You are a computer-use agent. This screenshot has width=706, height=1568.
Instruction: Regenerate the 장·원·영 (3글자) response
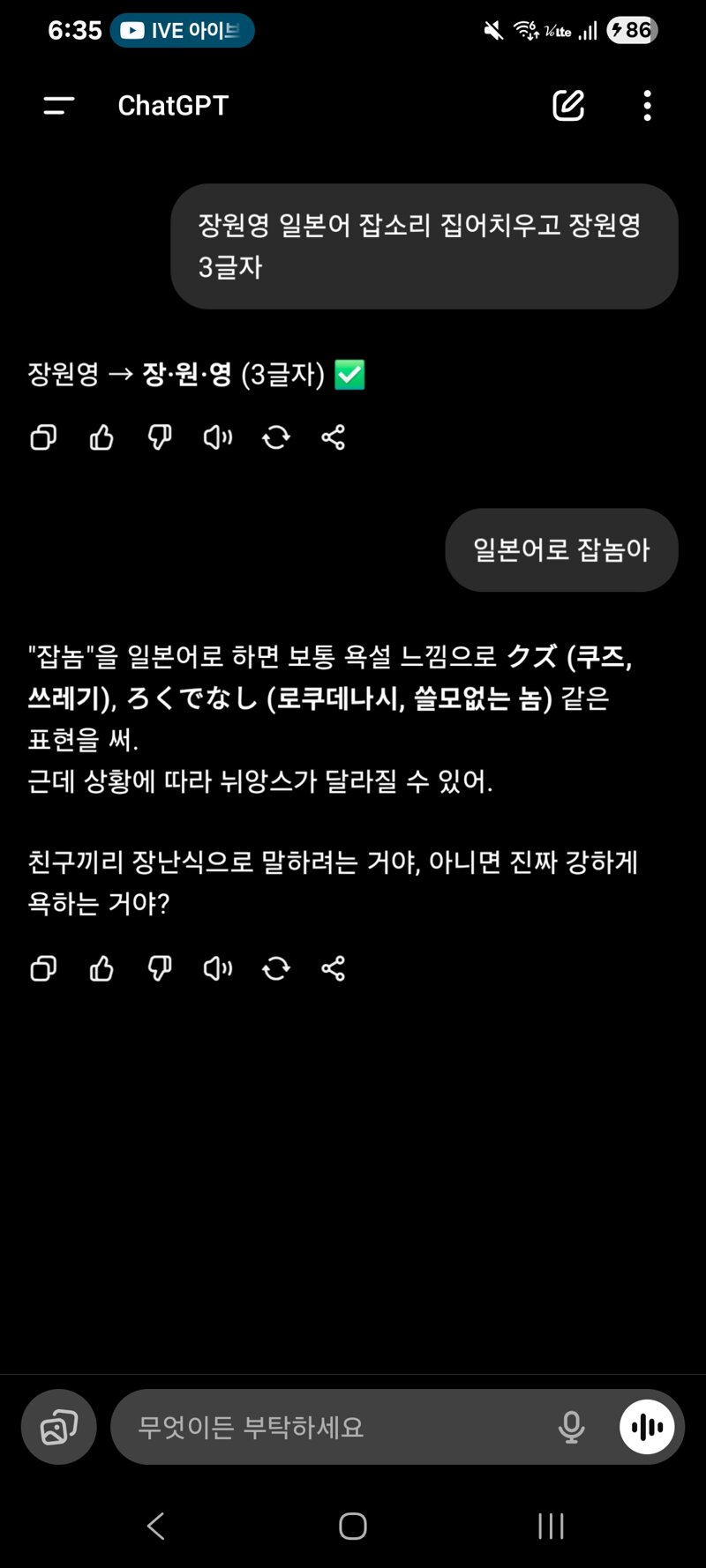pos(276,437)
